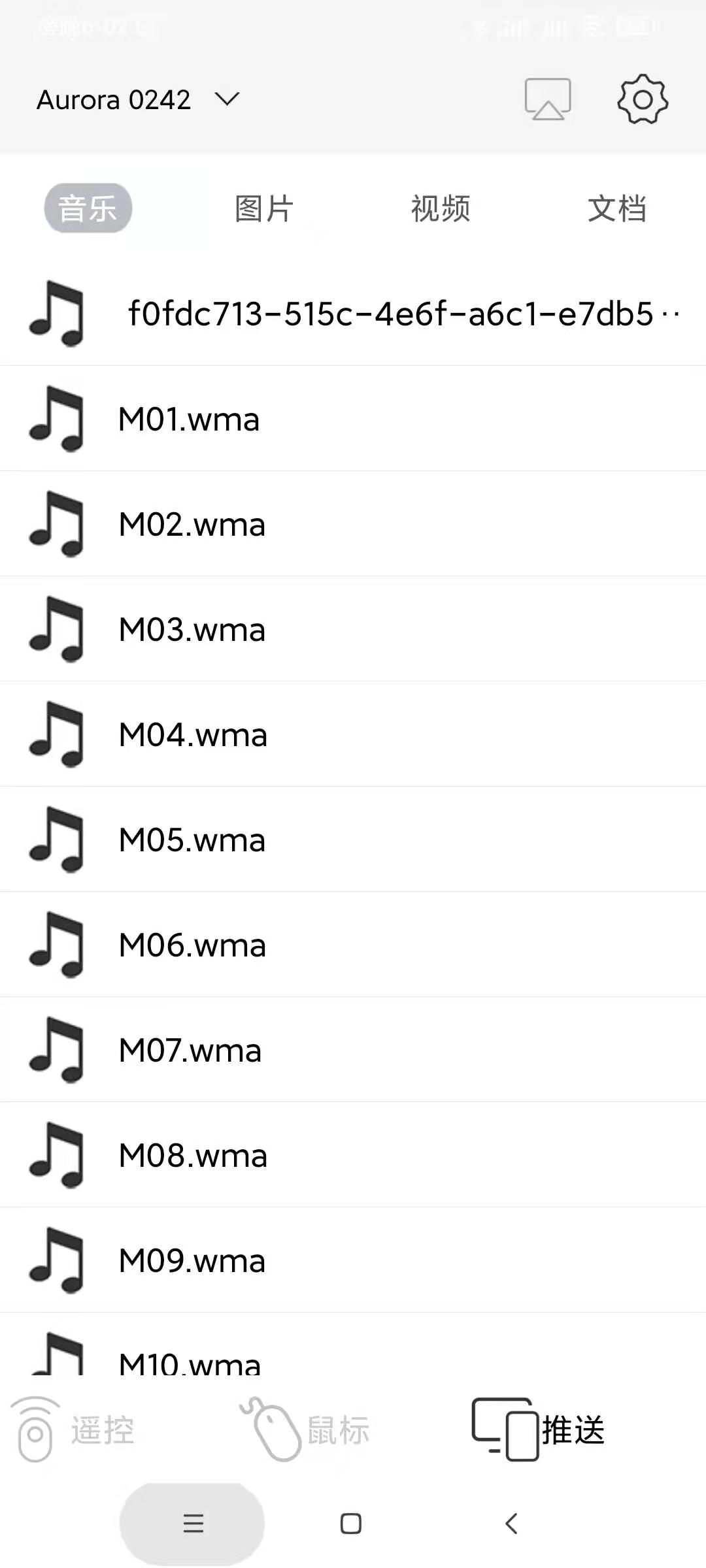This screenshot has height=1568, width=706.
Task: Tap the screen mirroring icon
Action: pos(548,100)
